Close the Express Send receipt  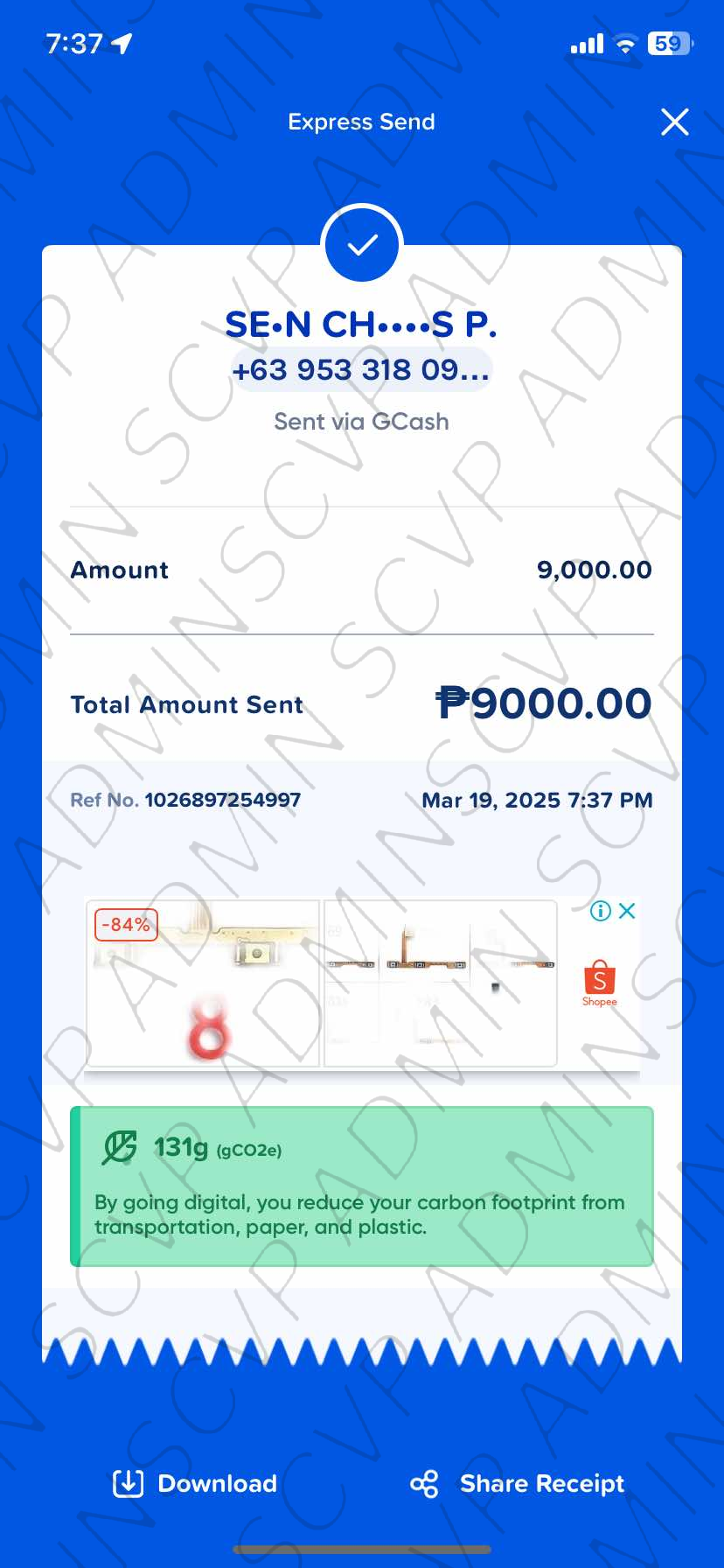point(674,122)
